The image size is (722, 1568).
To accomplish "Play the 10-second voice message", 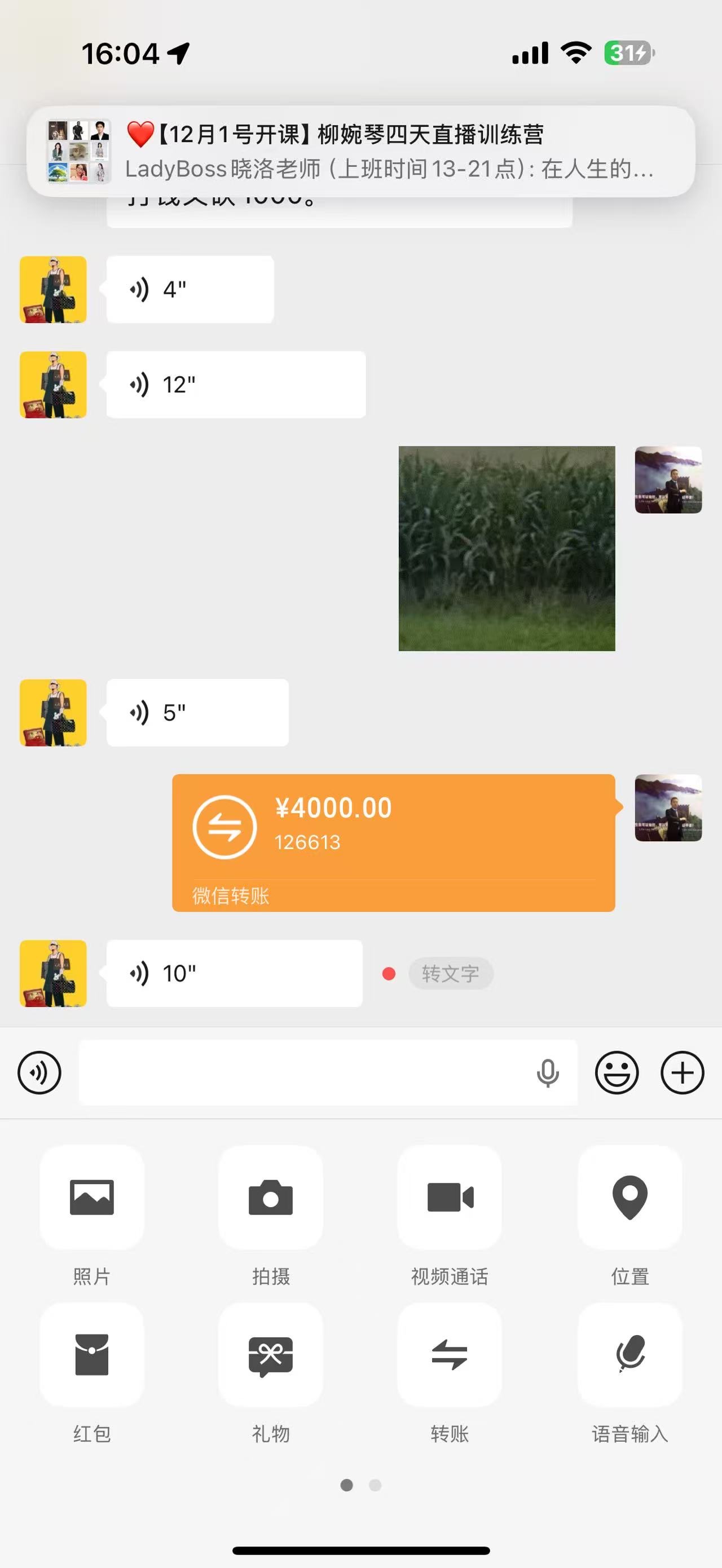I will (x=235, y=973).
